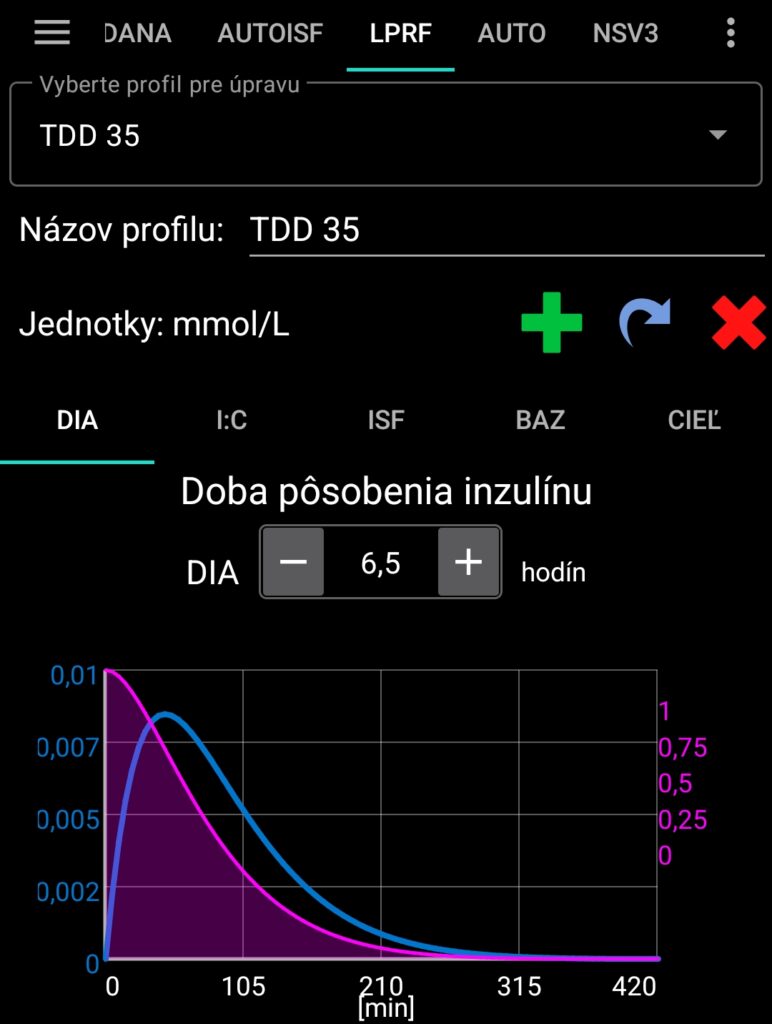Open the three-dot overflow menu
Screen dimensions: 772x1024
pos(731,33)
